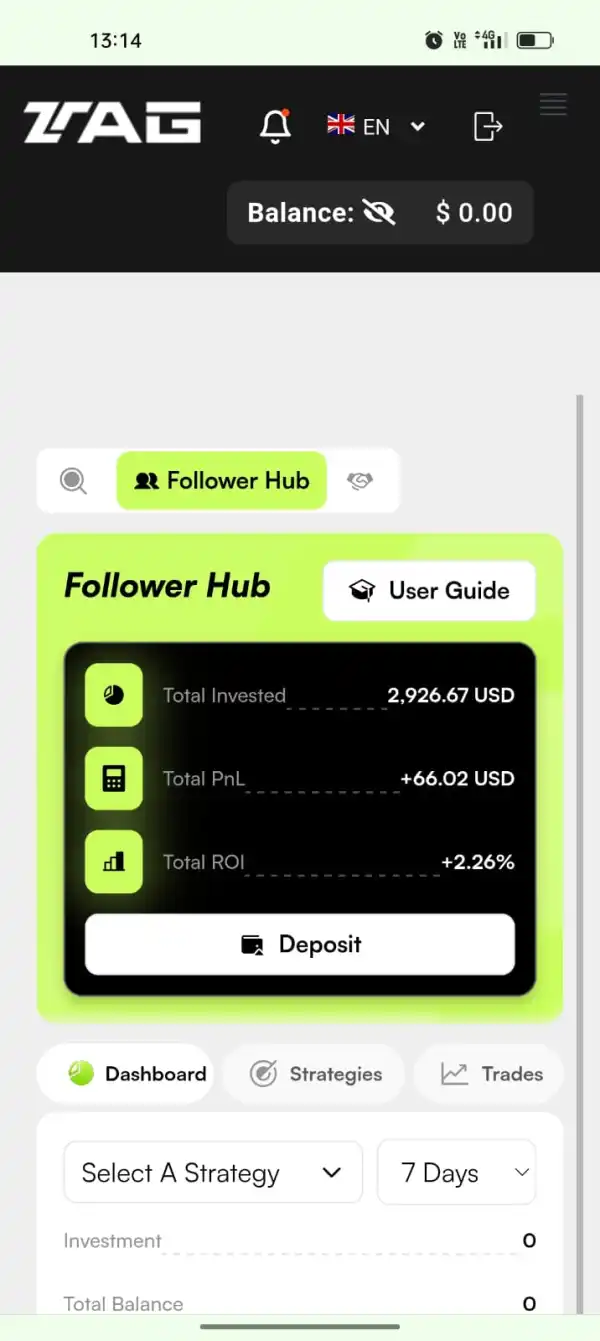Tap the ZAG logo to go home
This screenshot has height=1341, width=600.
pyautogui.click(x=112, y=123)
